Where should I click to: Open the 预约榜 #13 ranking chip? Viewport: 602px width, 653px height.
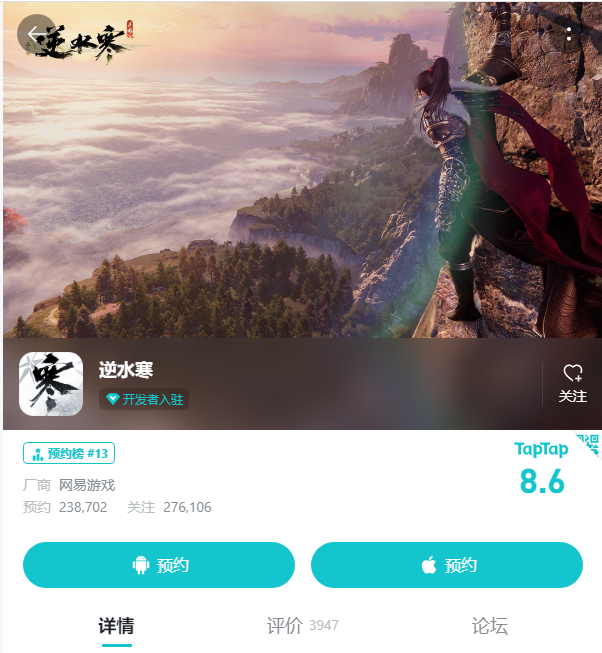tap(69, 454)
